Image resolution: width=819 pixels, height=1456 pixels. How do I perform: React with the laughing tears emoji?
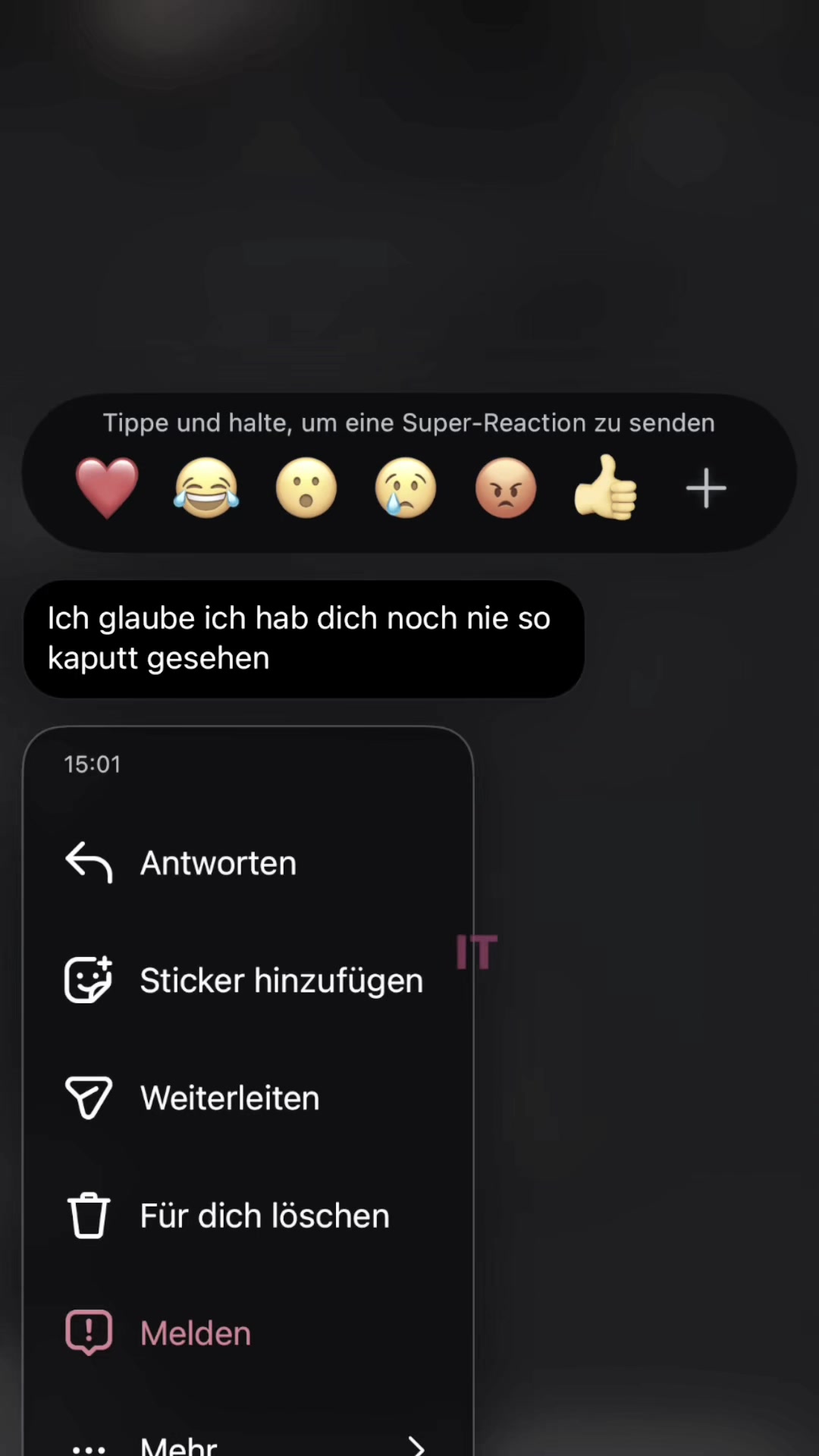coord(206,488)
